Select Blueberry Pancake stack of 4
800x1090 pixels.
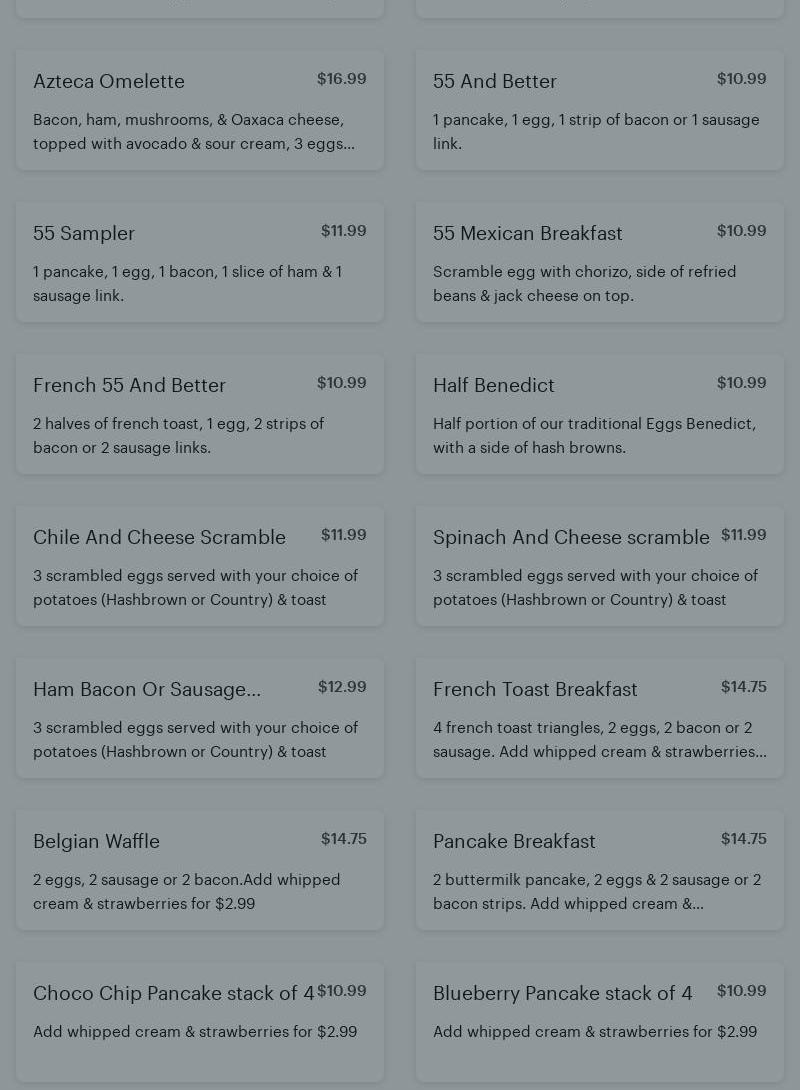pos(600,1020)
